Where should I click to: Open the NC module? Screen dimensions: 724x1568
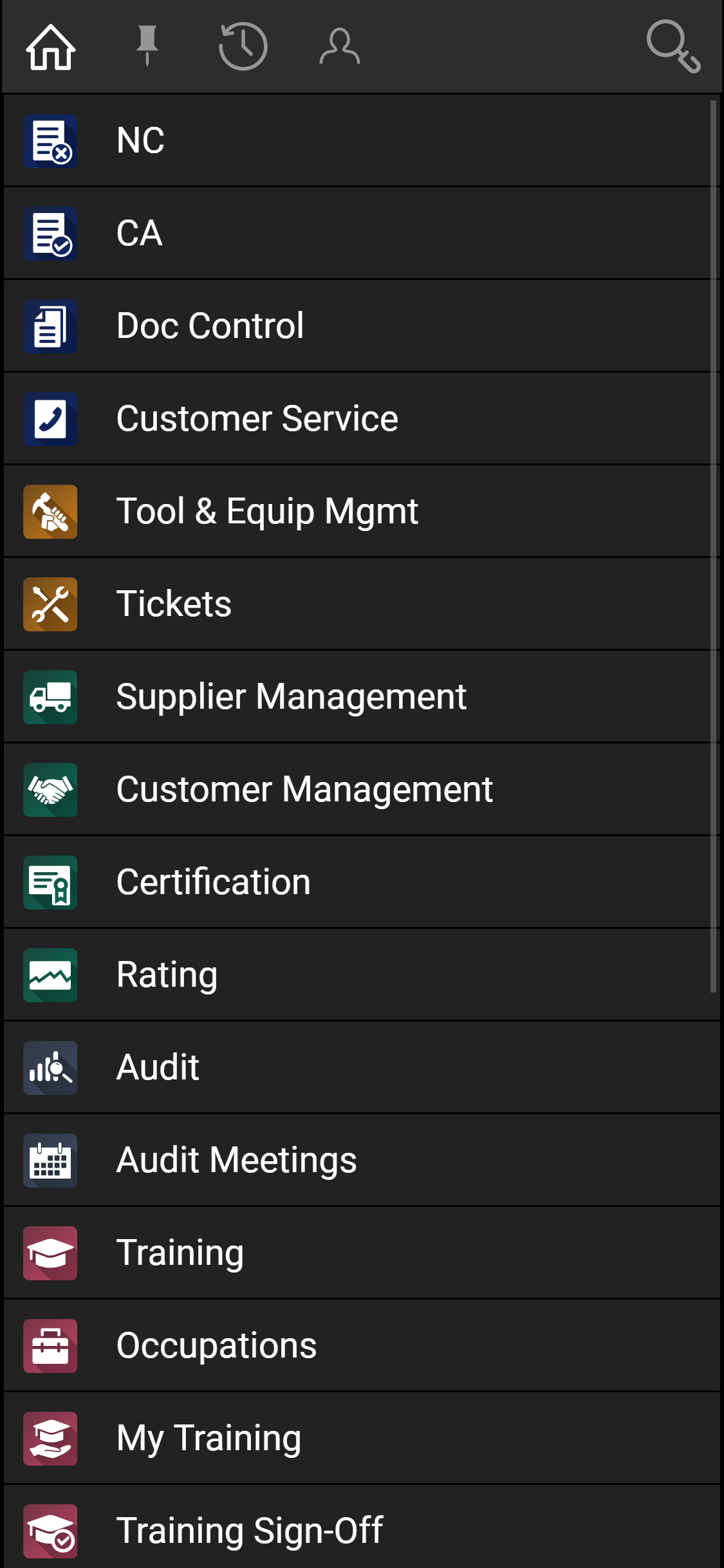pyautogui.click(x=361, y=141)
